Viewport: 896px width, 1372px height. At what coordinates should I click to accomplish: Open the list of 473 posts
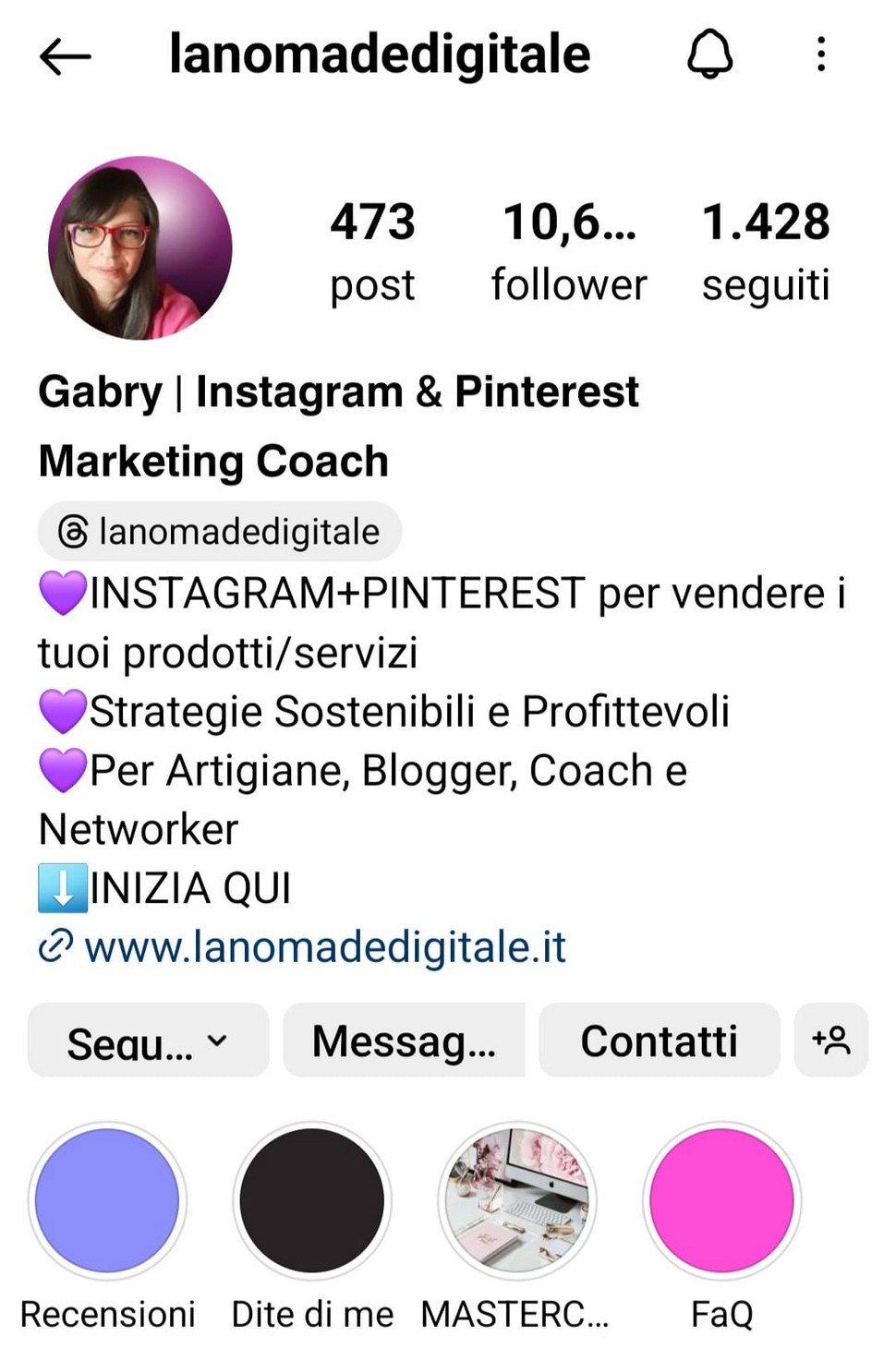tap(372, 251)
